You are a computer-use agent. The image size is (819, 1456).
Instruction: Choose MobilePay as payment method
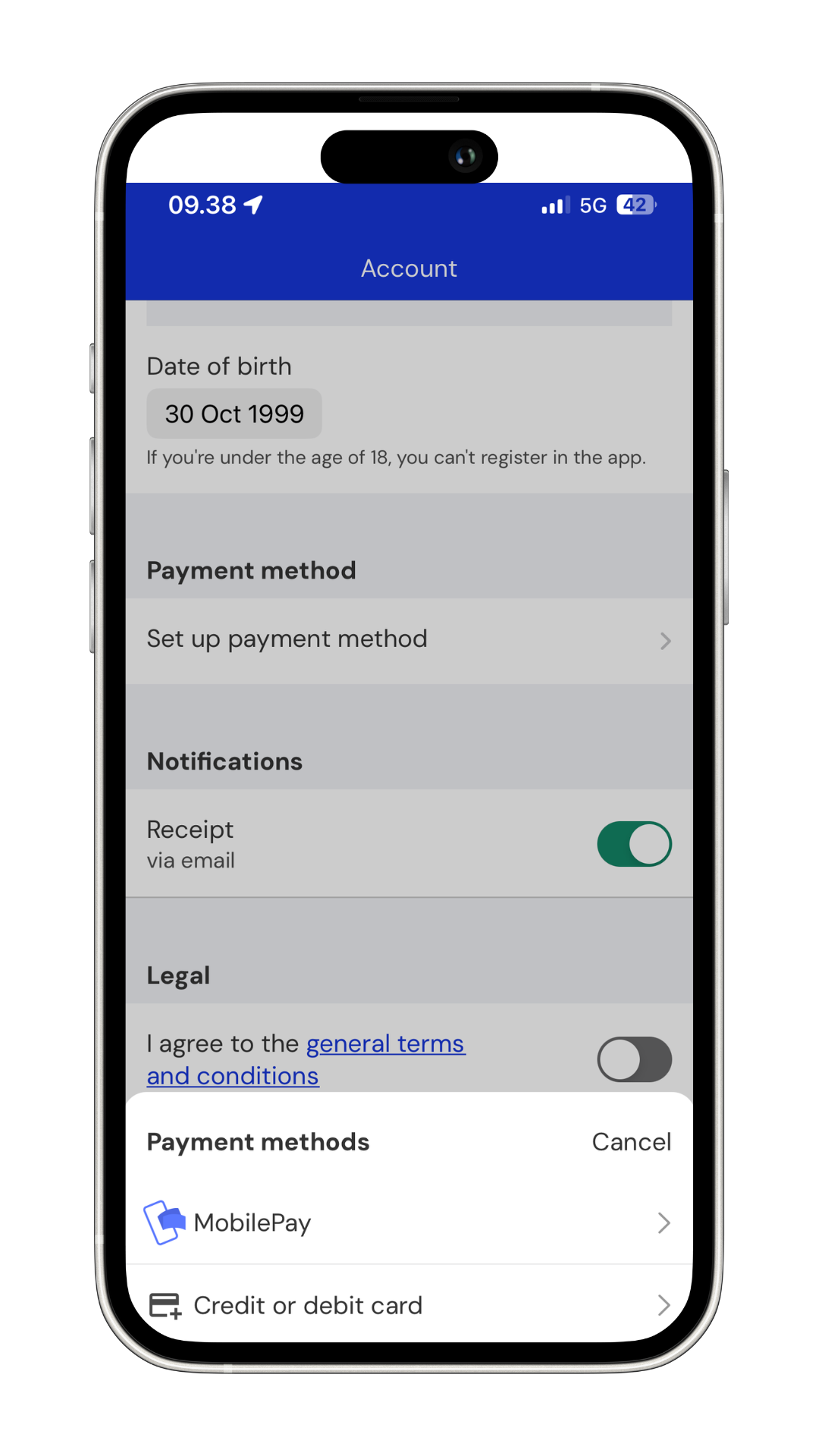click(409, 1222)
